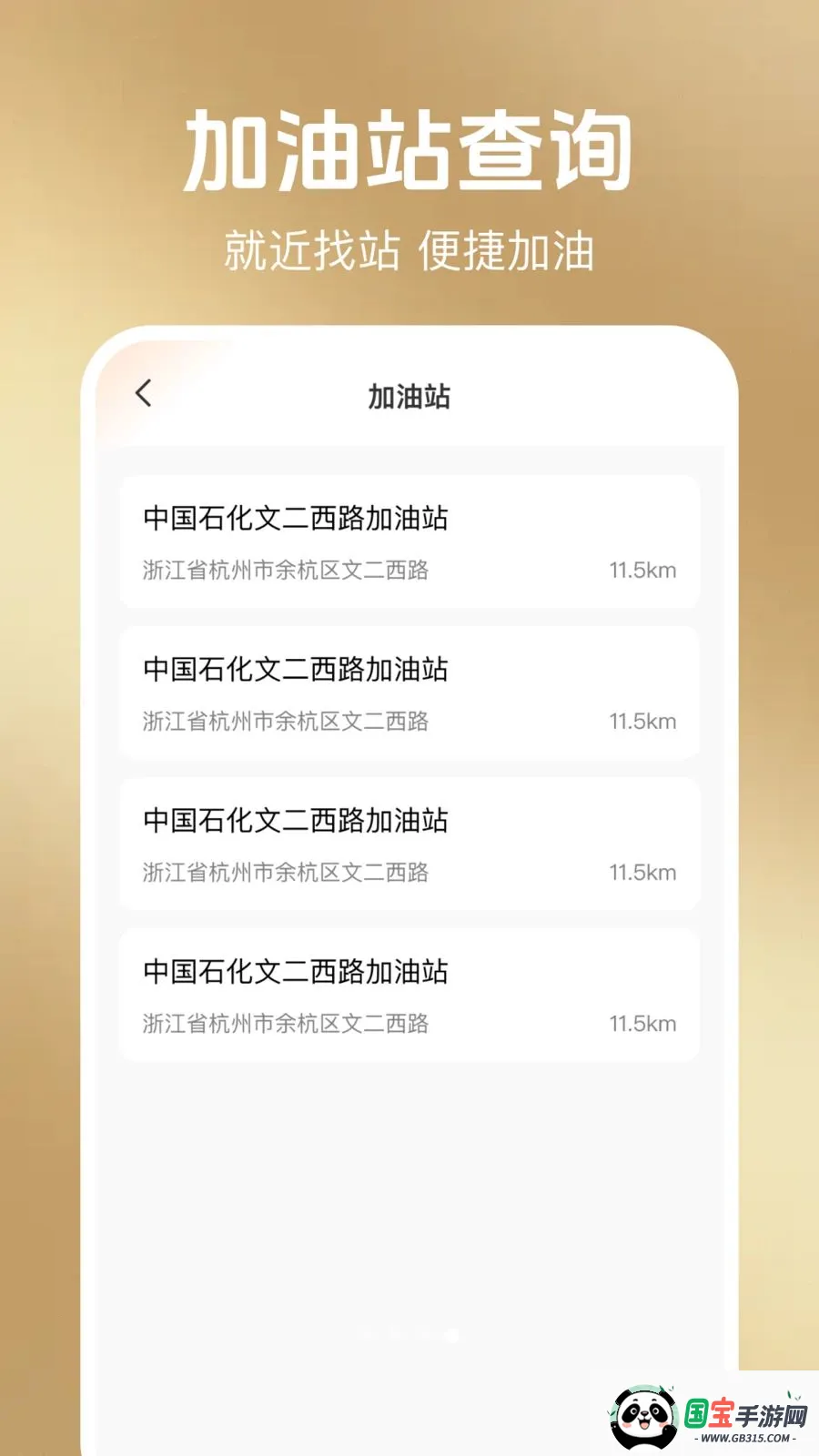
Task: Tap the back arrow in the header
Action: pyautogui.click(x=141, y=393)
